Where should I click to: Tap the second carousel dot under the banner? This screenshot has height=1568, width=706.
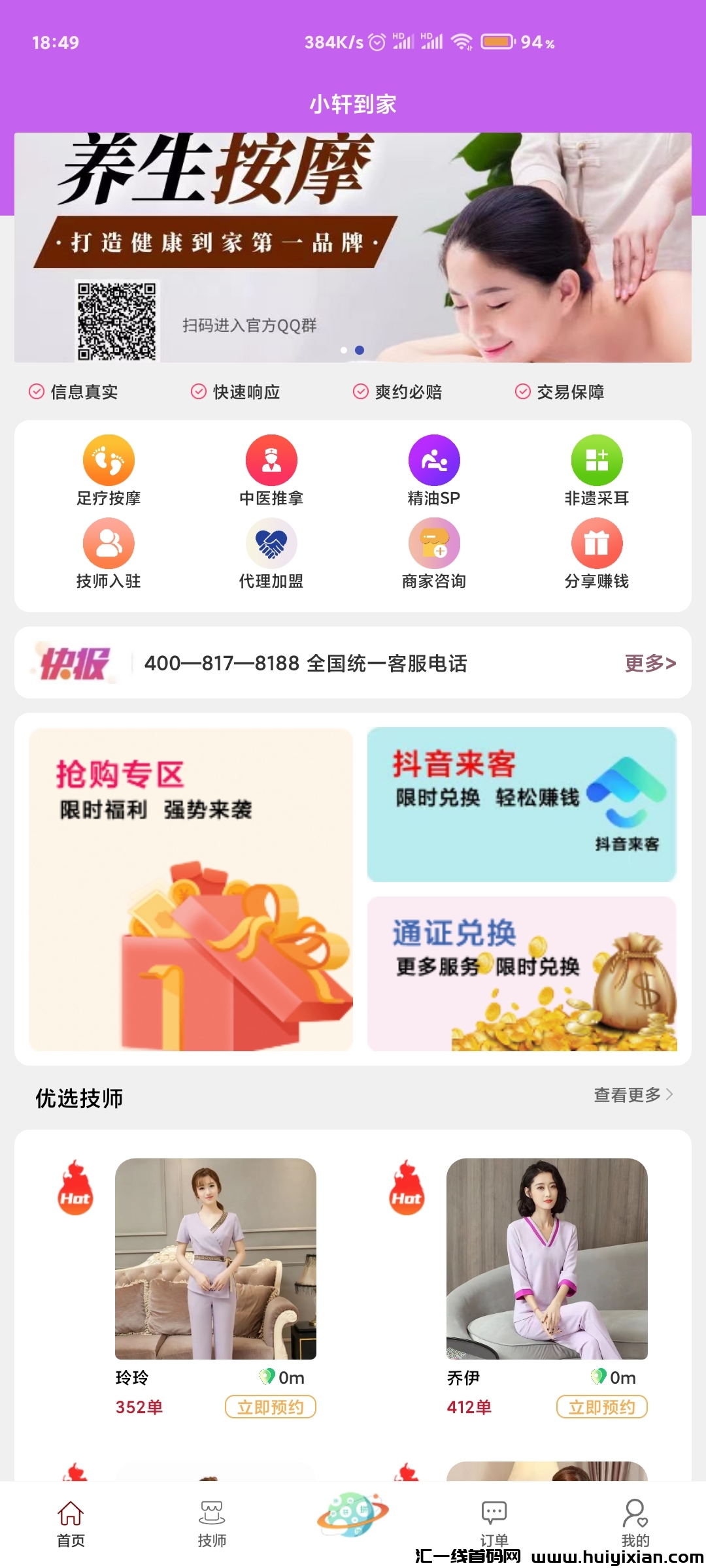pos(358,350)
